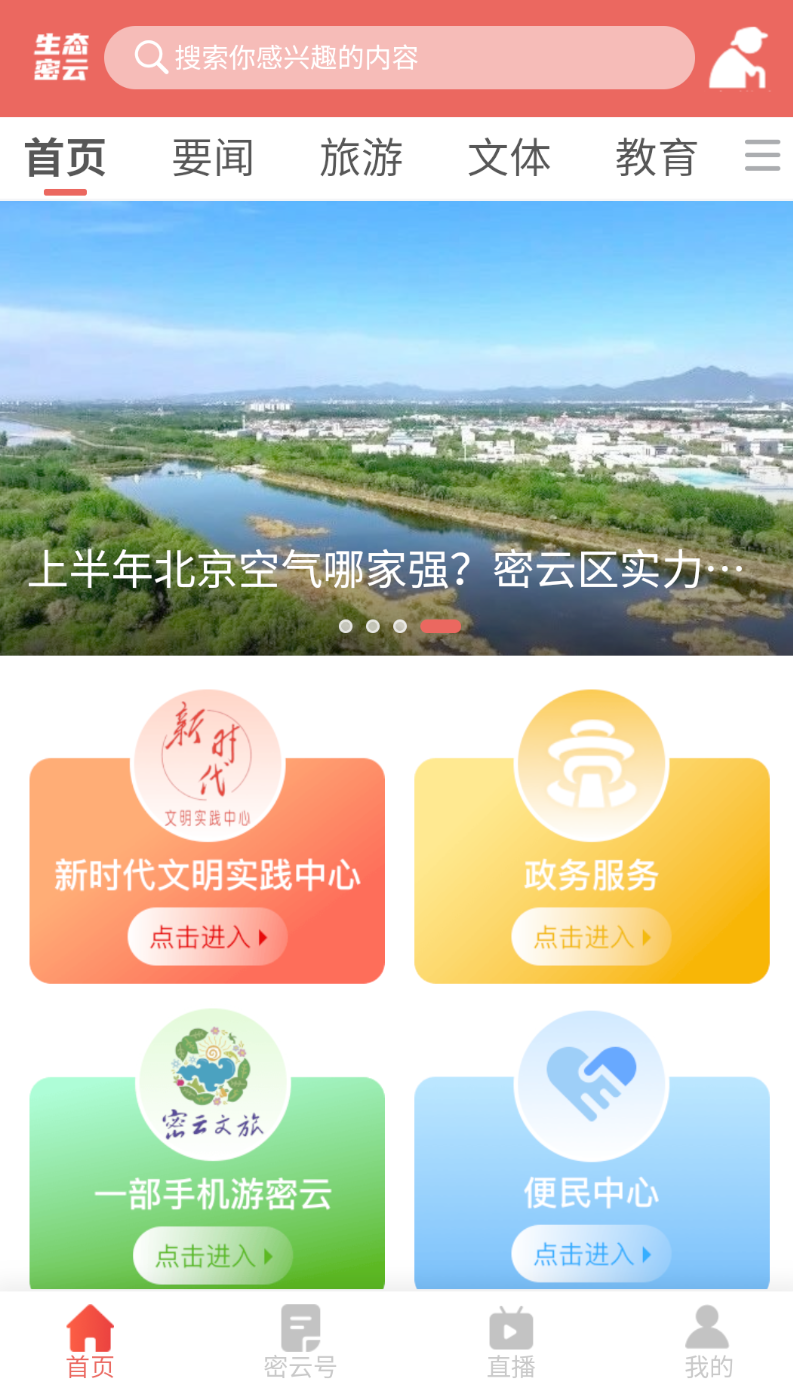Tap the magnifying glass search icon
Screen dimensions: 793x1380
click(150, 58)
